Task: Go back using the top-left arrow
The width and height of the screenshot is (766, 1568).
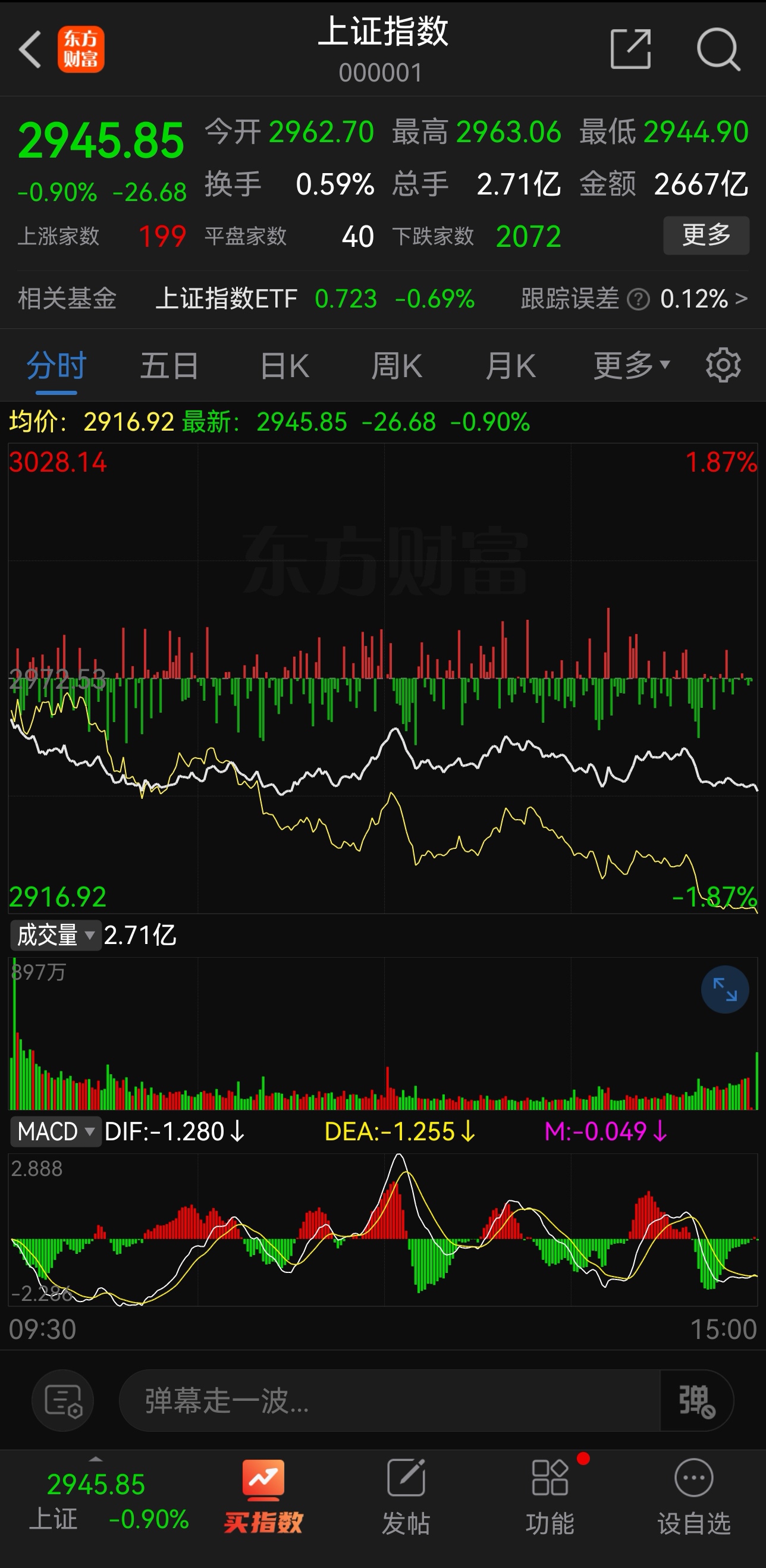Action: tap(30, 49)
